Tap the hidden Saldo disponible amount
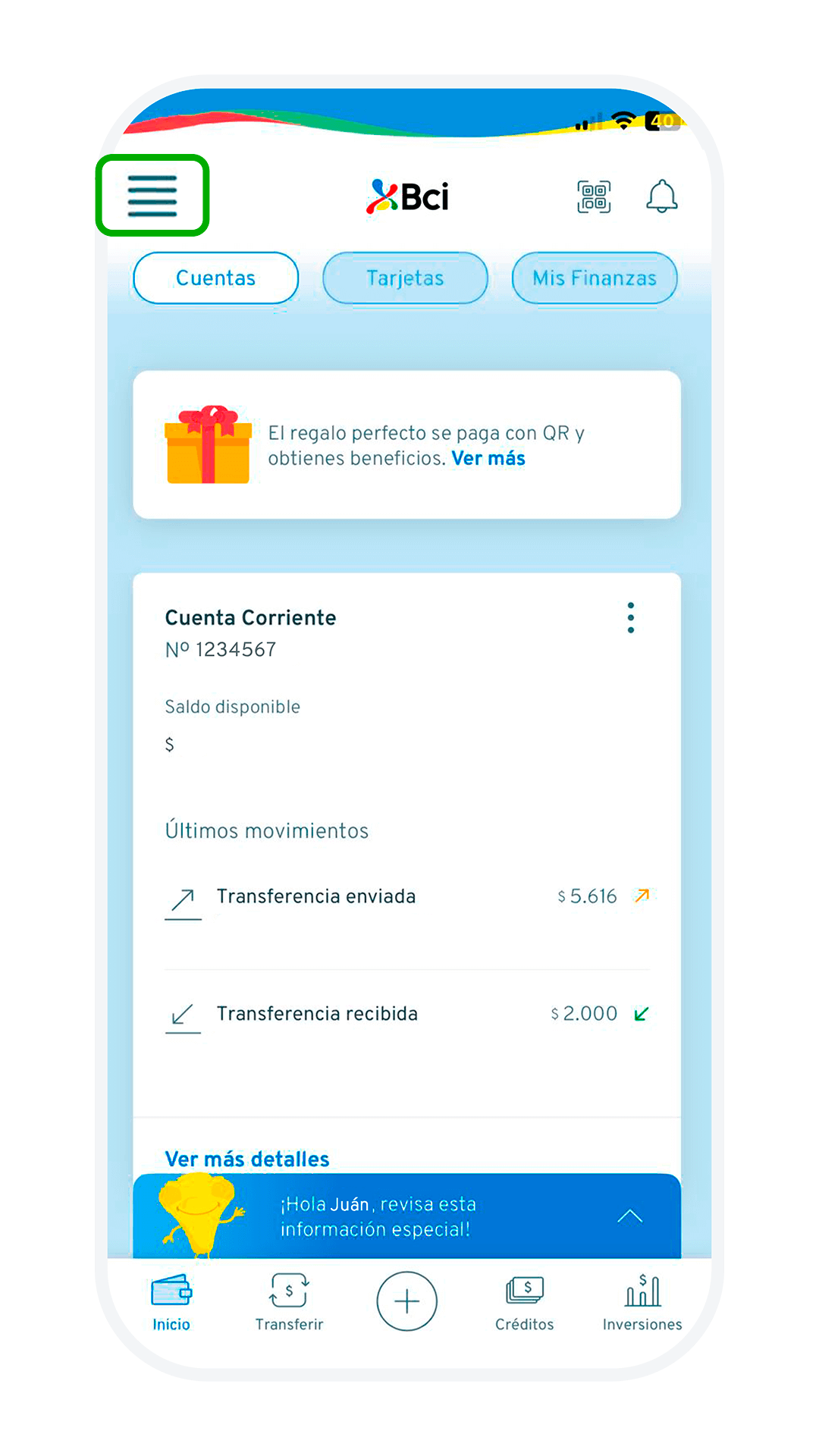The height and width of the screenshot is (1456, 819). 168,744
